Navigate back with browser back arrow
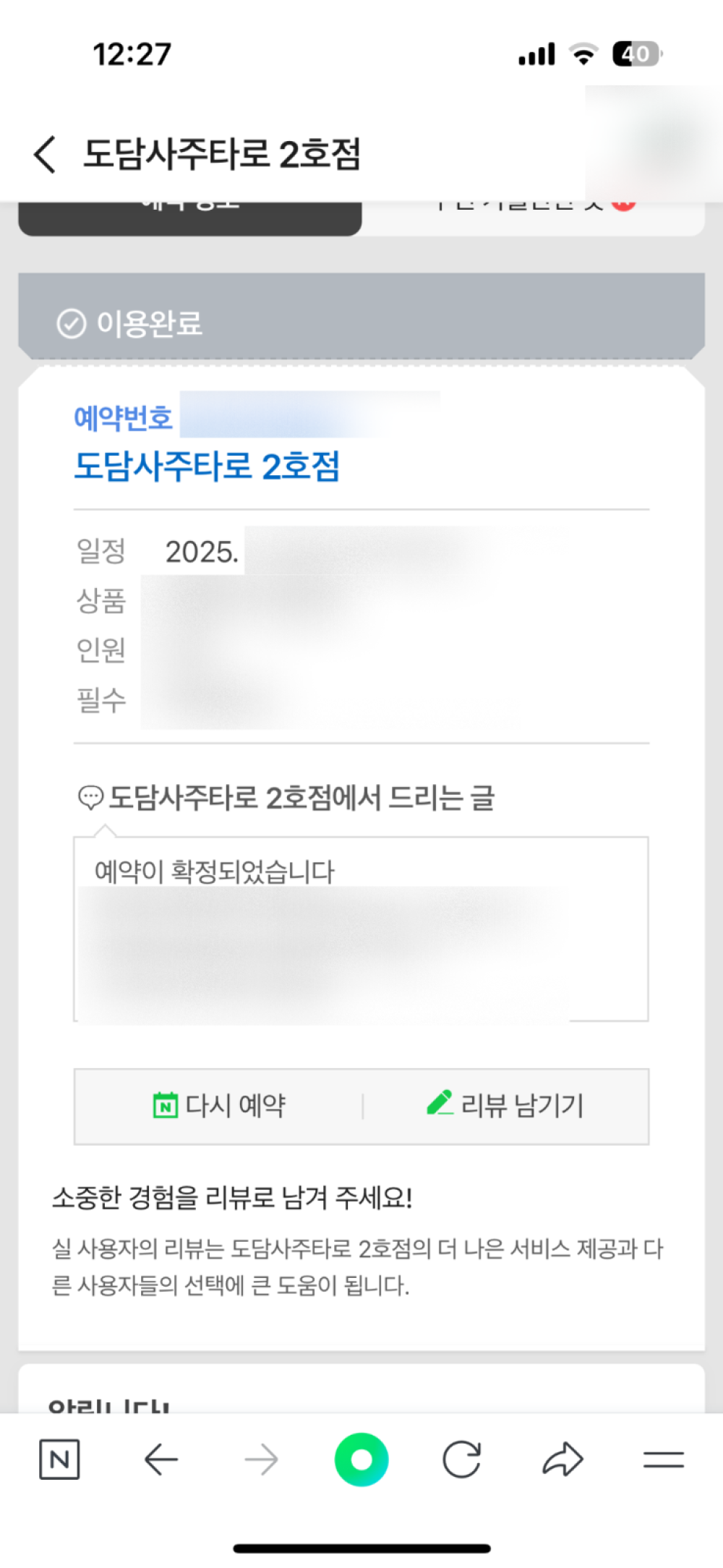 (161, 1460)
